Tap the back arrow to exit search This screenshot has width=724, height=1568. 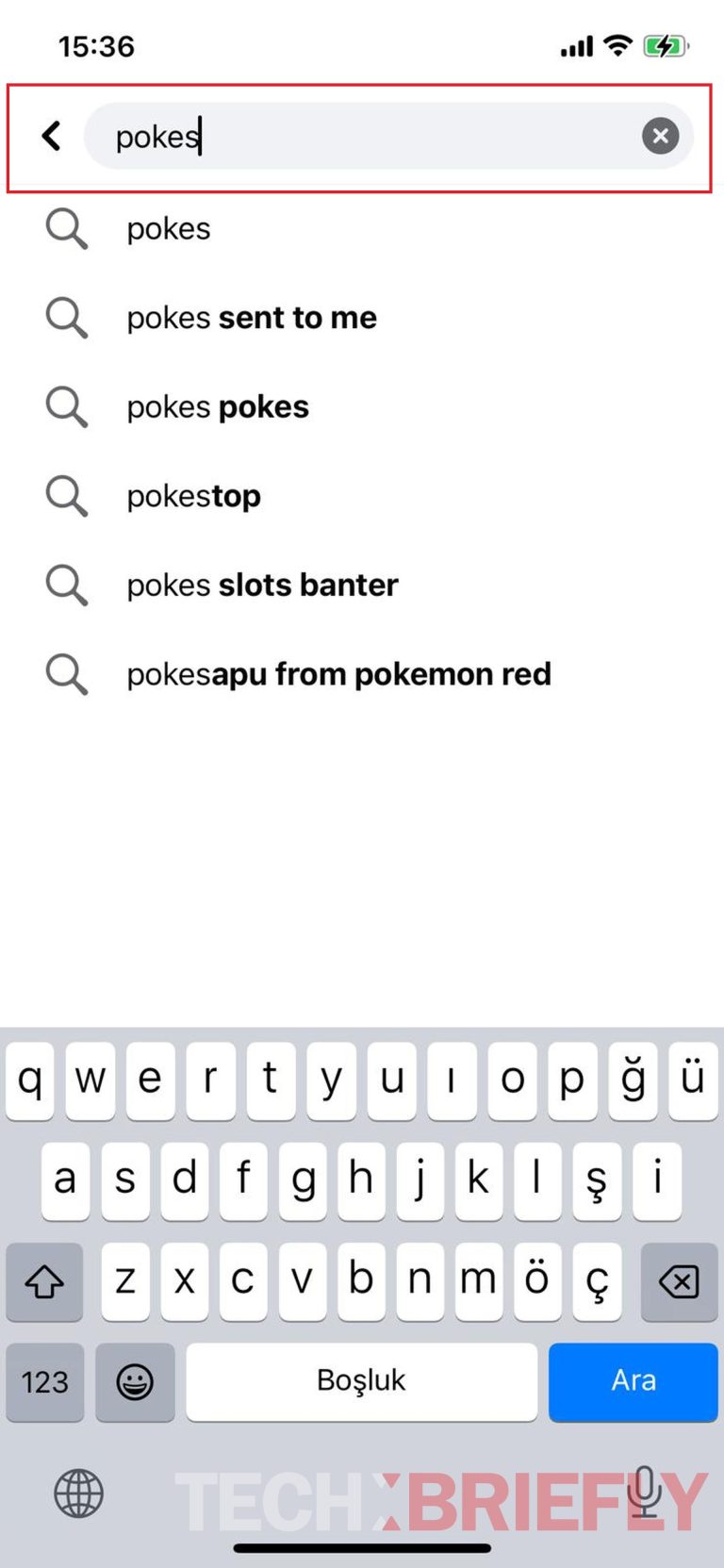point(52,136)
